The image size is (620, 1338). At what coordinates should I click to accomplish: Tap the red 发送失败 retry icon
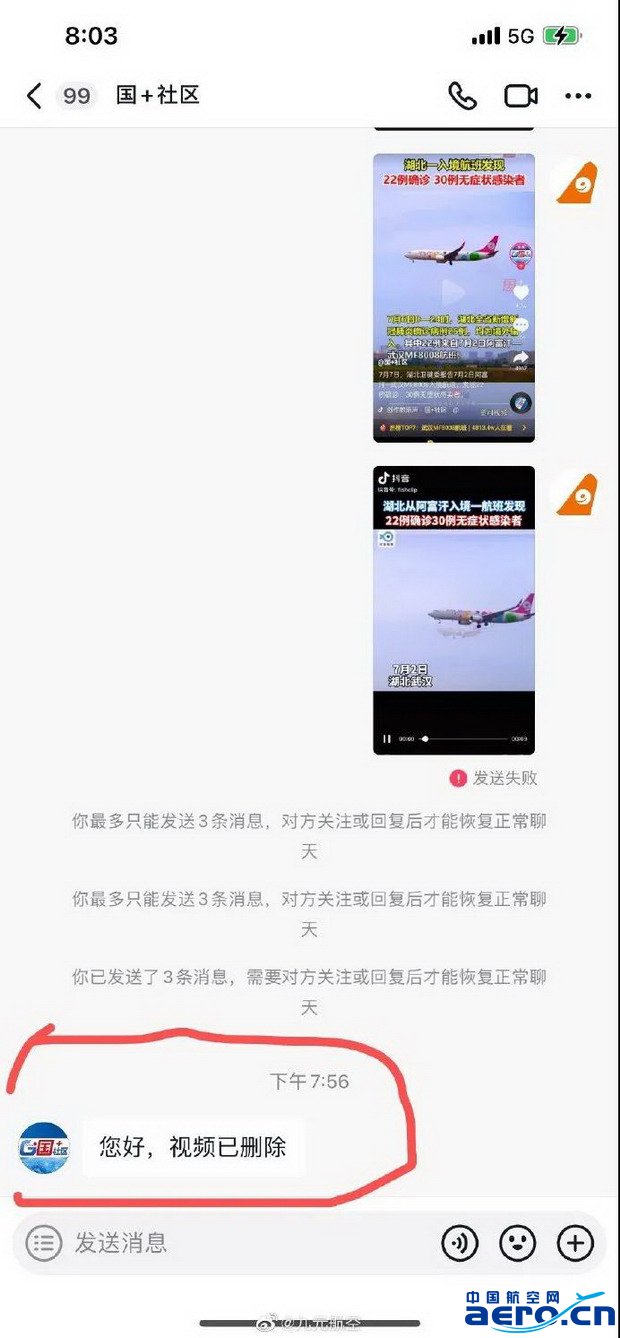pos(458,777)
